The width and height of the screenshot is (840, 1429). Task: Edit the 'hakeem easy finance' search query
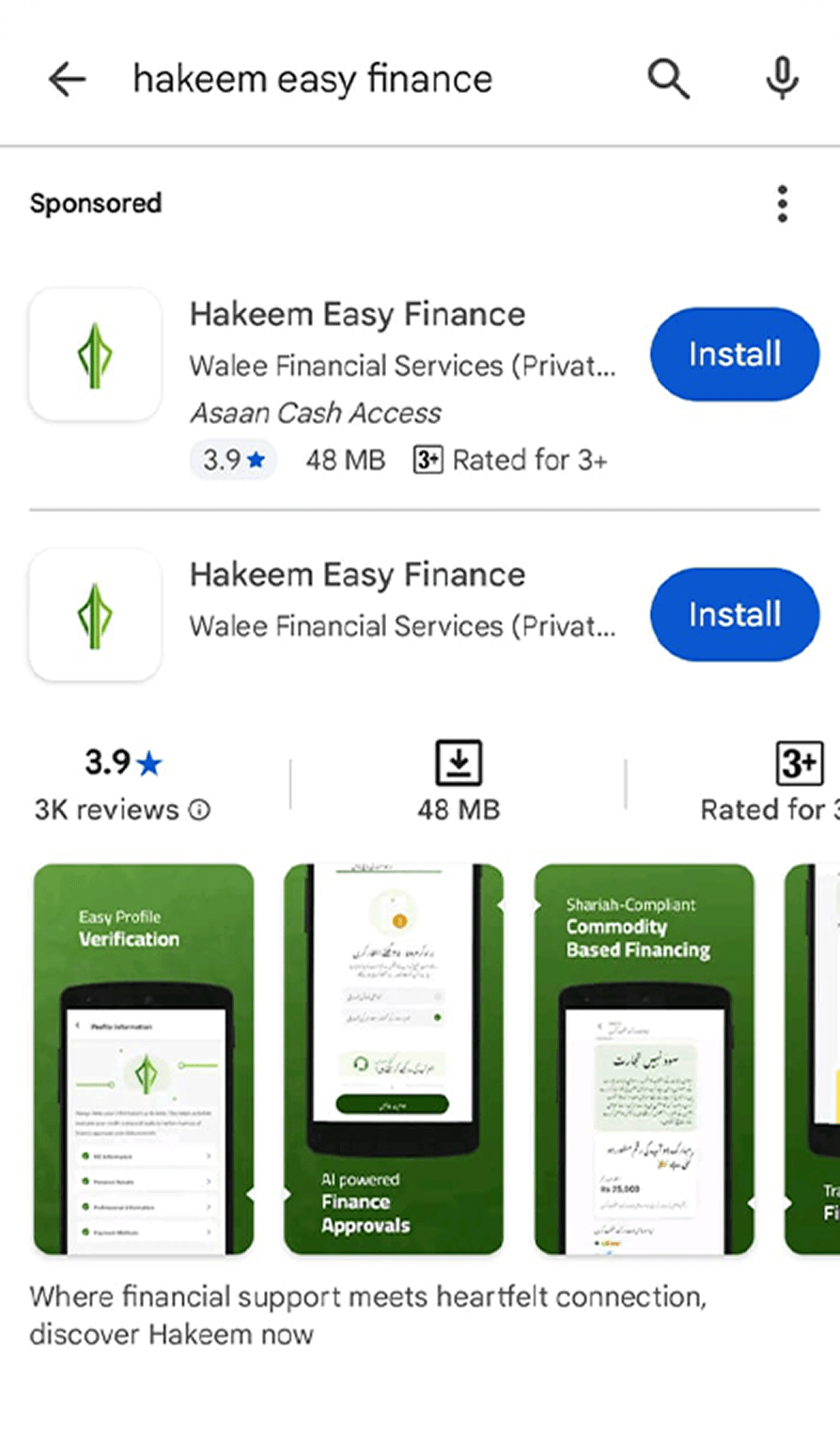click(x=312, y=79)
